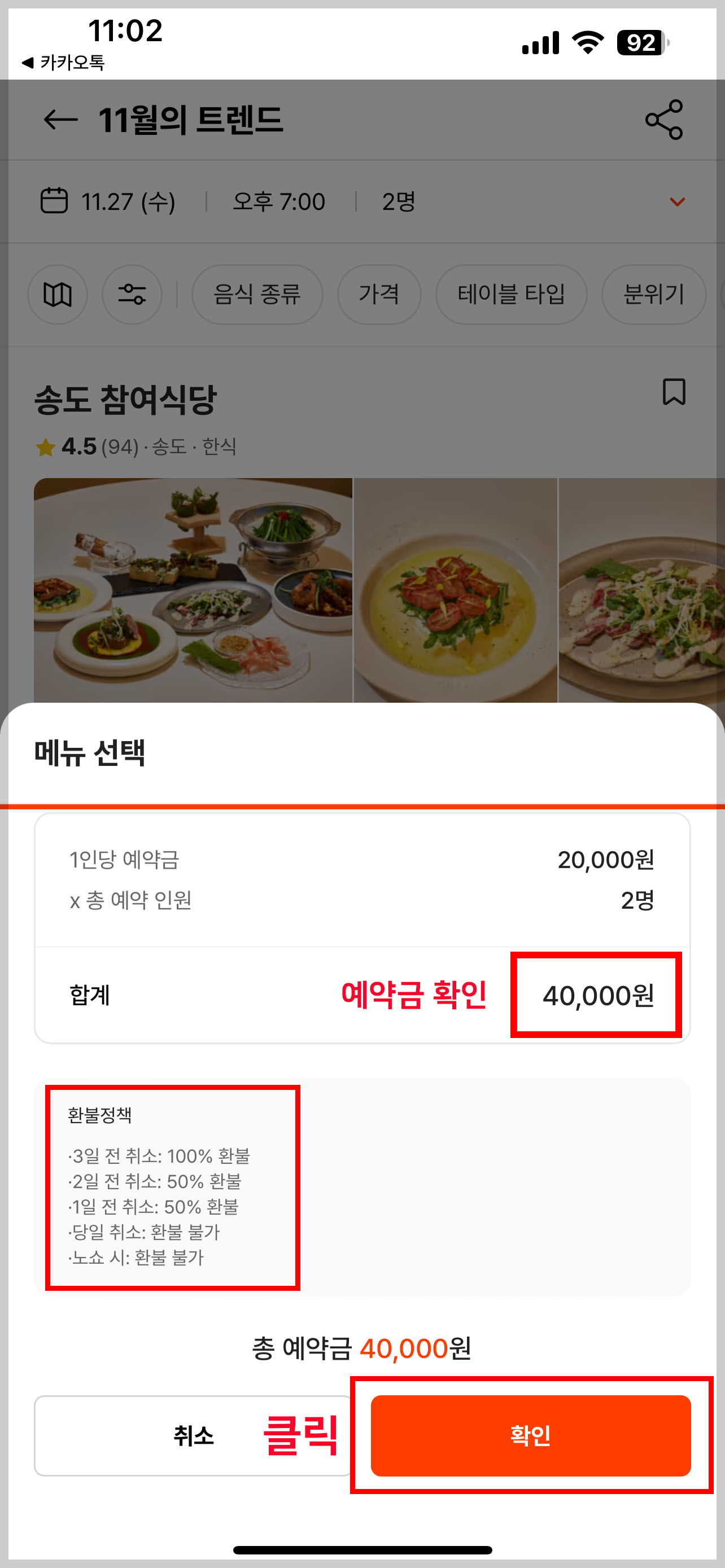Viewport: 725px width, 1568px height.
Task: Click the calendar icon next to 11.27
Action: (x=54, y=200)
